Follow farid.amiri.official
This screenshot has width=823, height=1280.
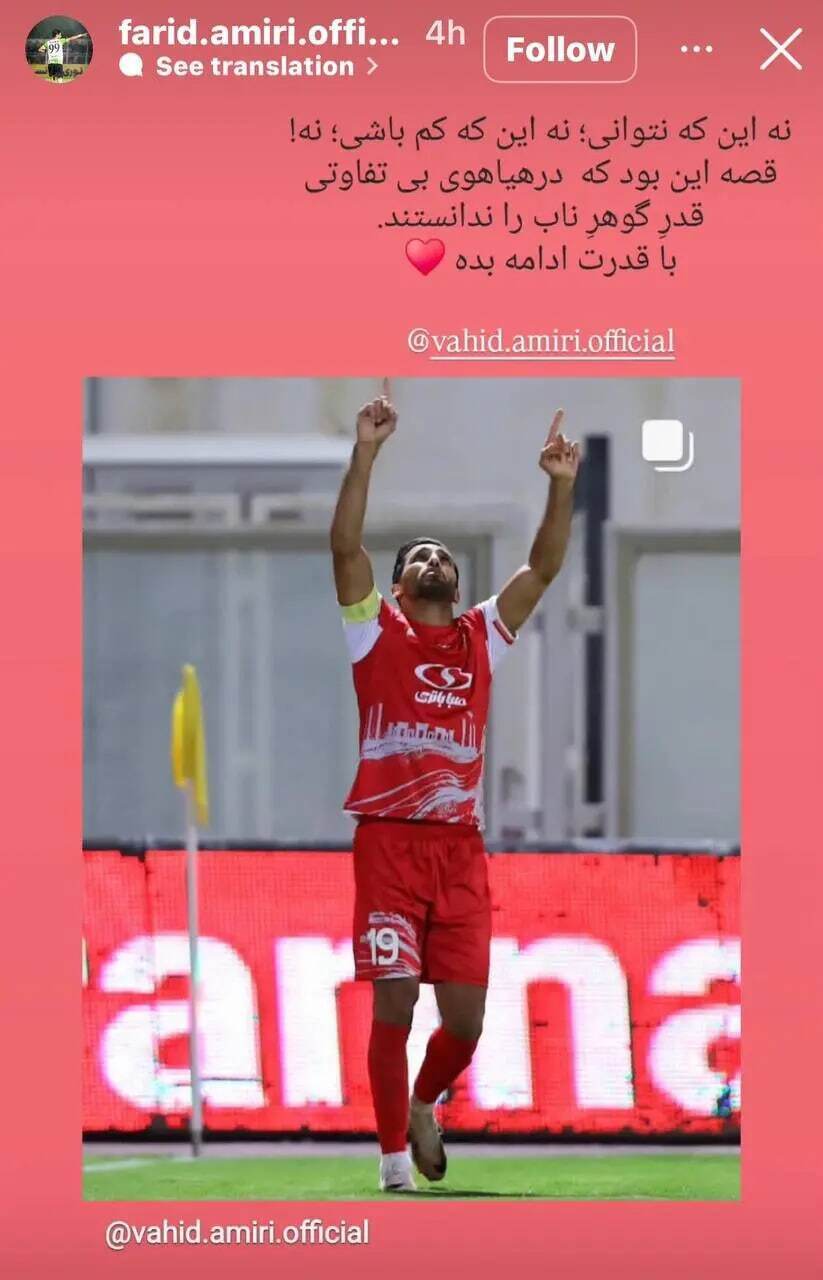559,49
